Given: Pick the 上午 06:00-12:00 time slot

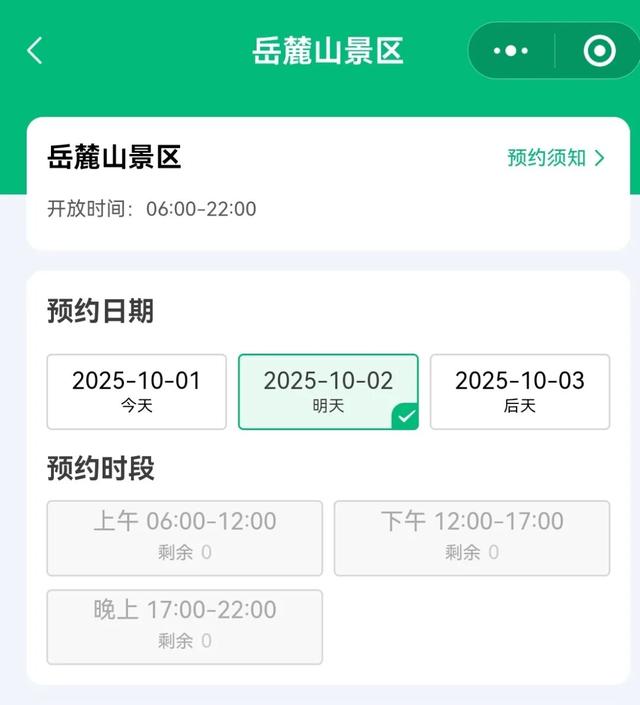Looking at the screenshot, I should coord(185,537).
